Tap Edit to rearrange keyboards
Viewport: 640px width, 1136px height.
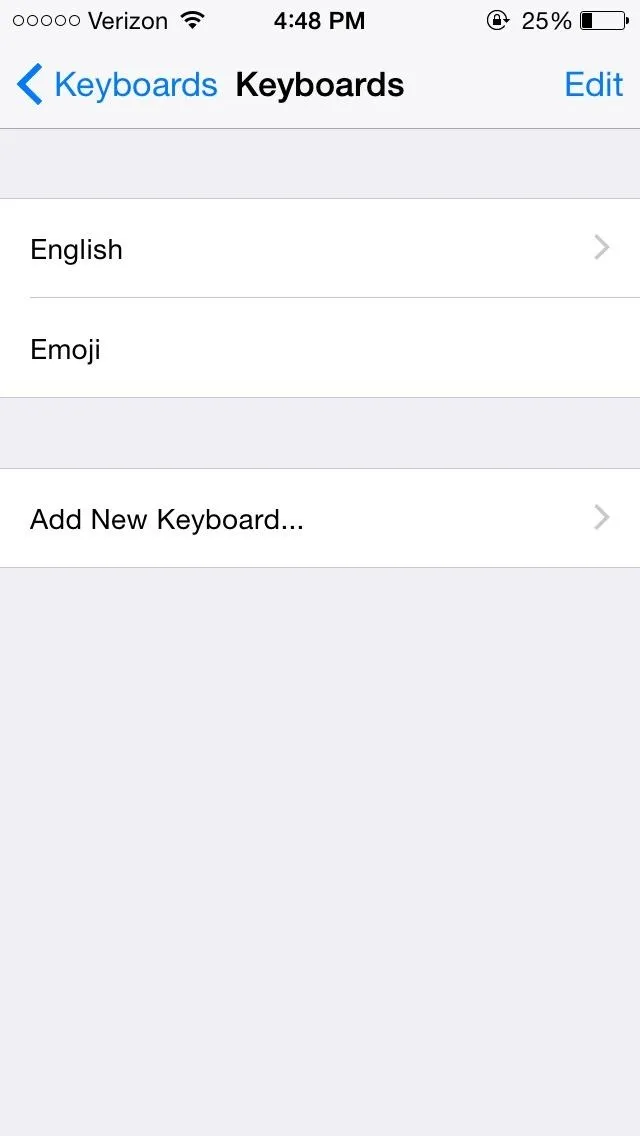pyautogui.click(x=594, y=85)
